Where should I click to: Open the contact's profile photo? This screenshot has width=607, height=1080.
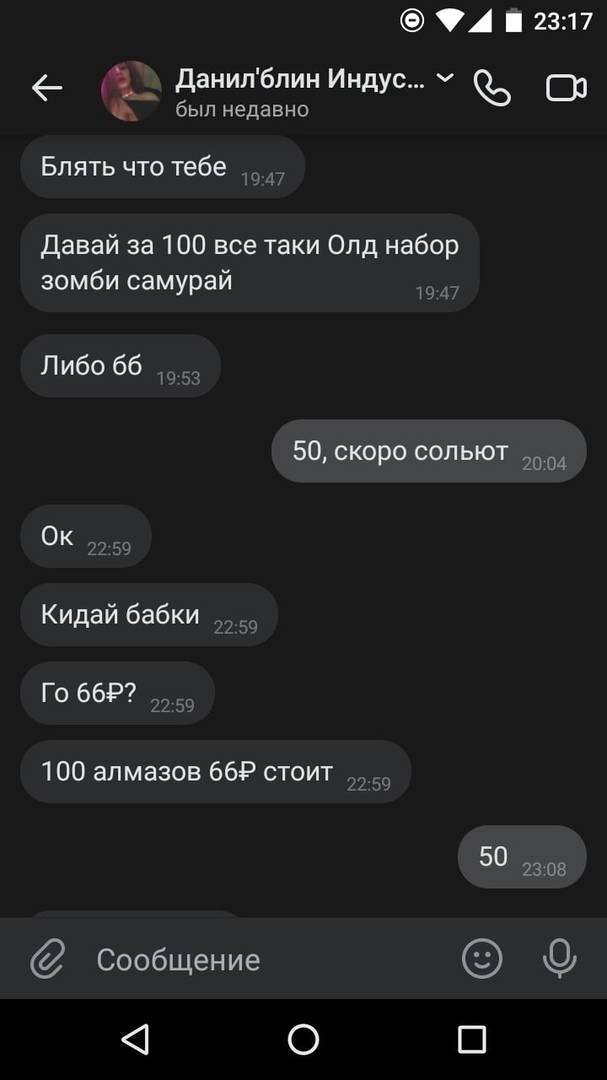click(131, 91)
